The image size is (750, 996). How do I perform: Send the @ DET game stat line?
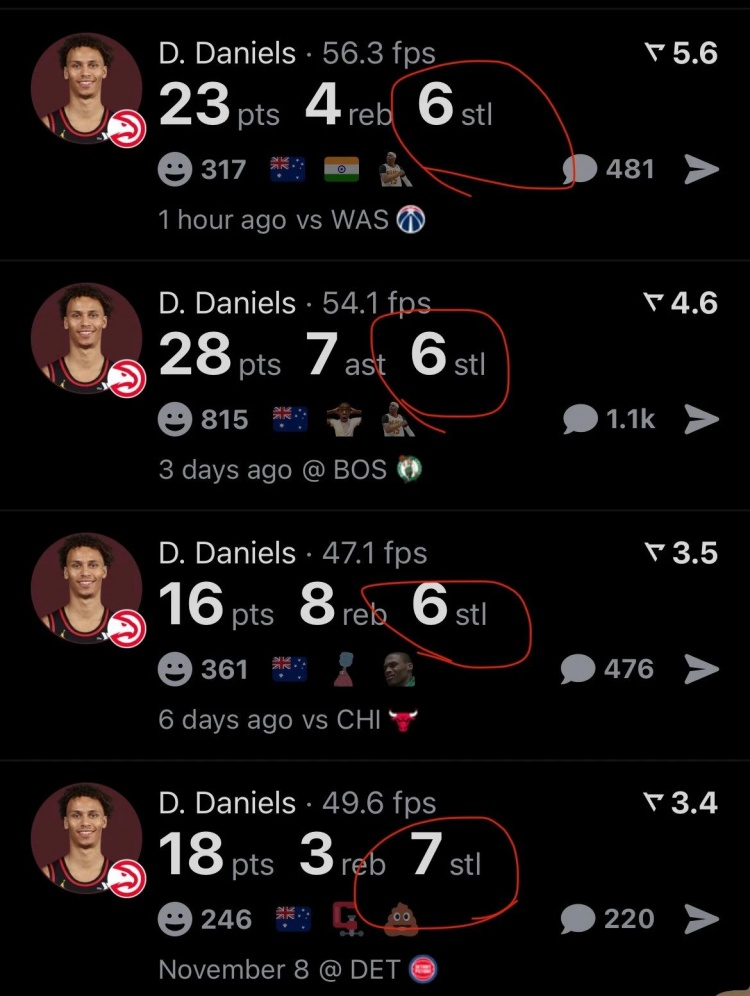click(x=701, y=919)
